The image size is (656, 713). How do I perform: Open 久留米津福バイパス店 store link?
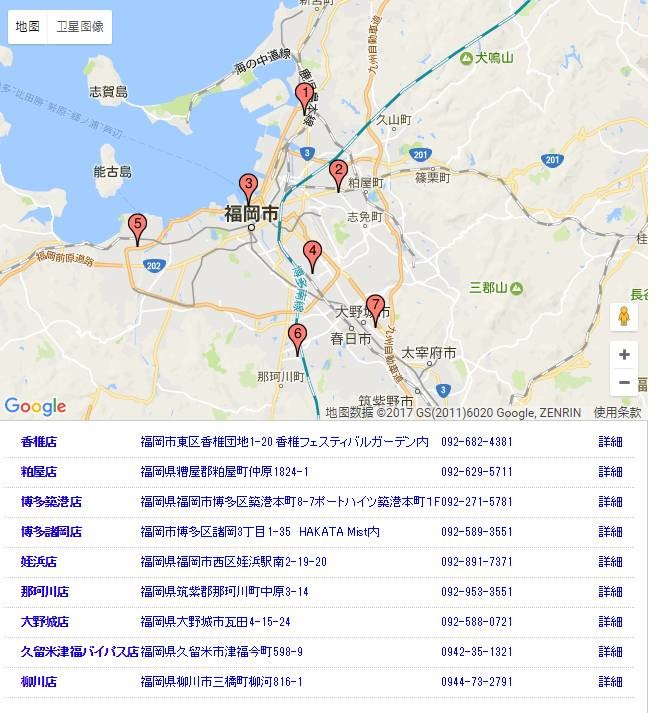79,651
